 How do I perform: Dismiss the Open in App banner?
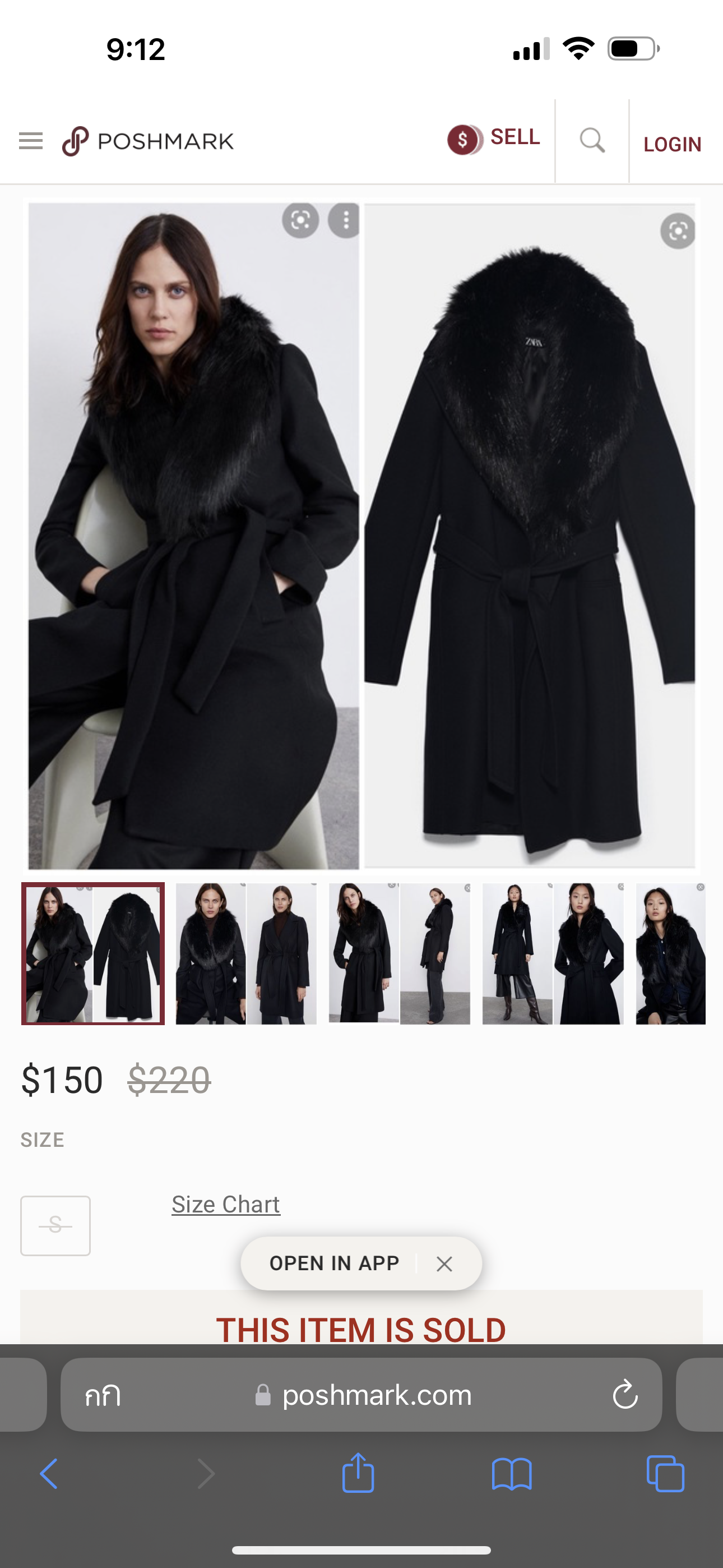click(x=444, y=1264)
